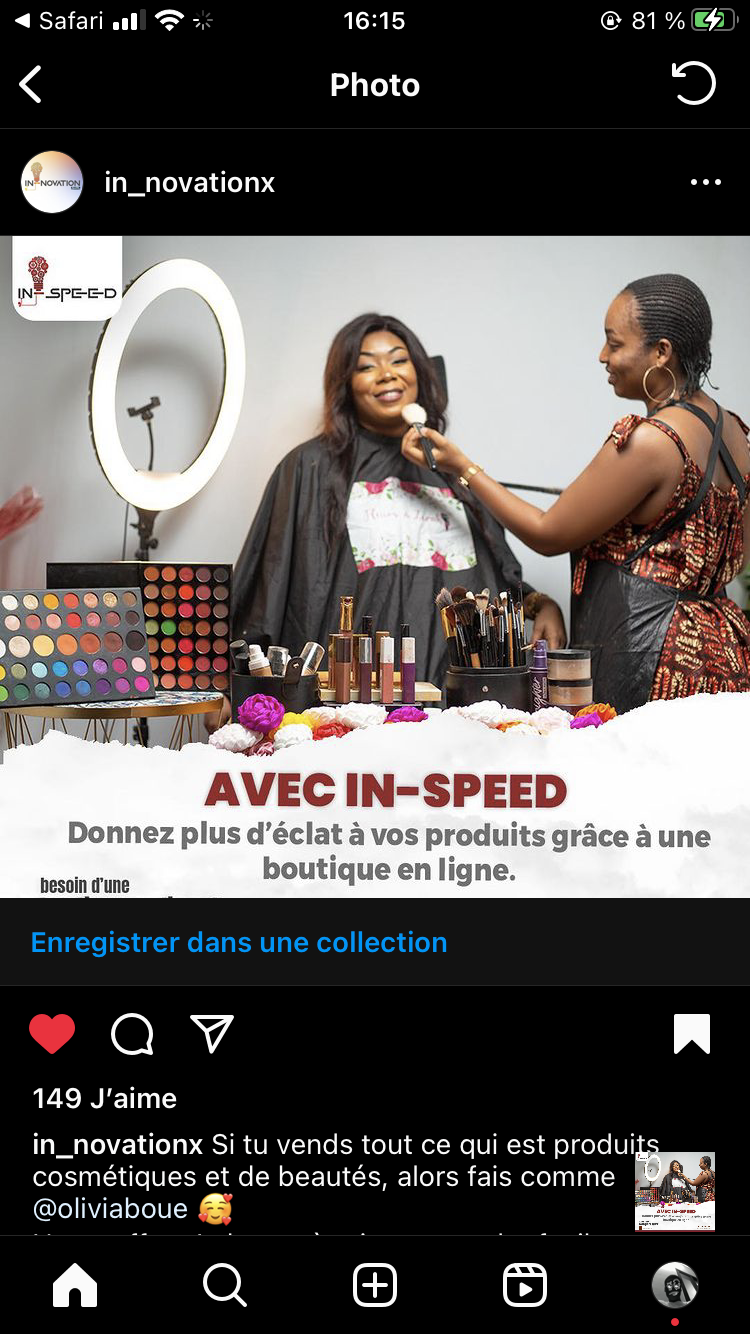The width and height of the screenshot is (750, 1334).
Task: Open the @oliviaboue mention in caption
Action: click(x=110, y=1208)
